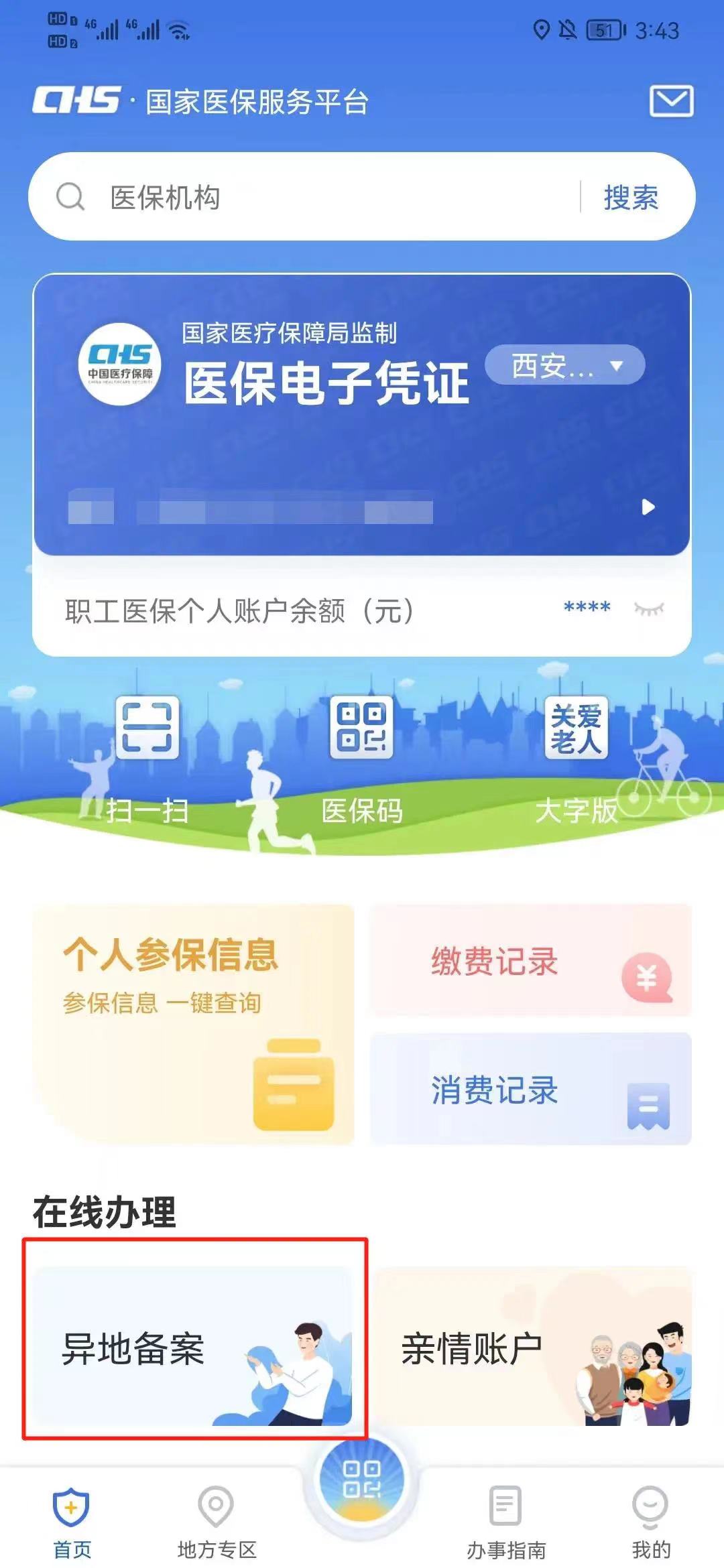
Task: View 消费记录
Action: [530, 1090]
